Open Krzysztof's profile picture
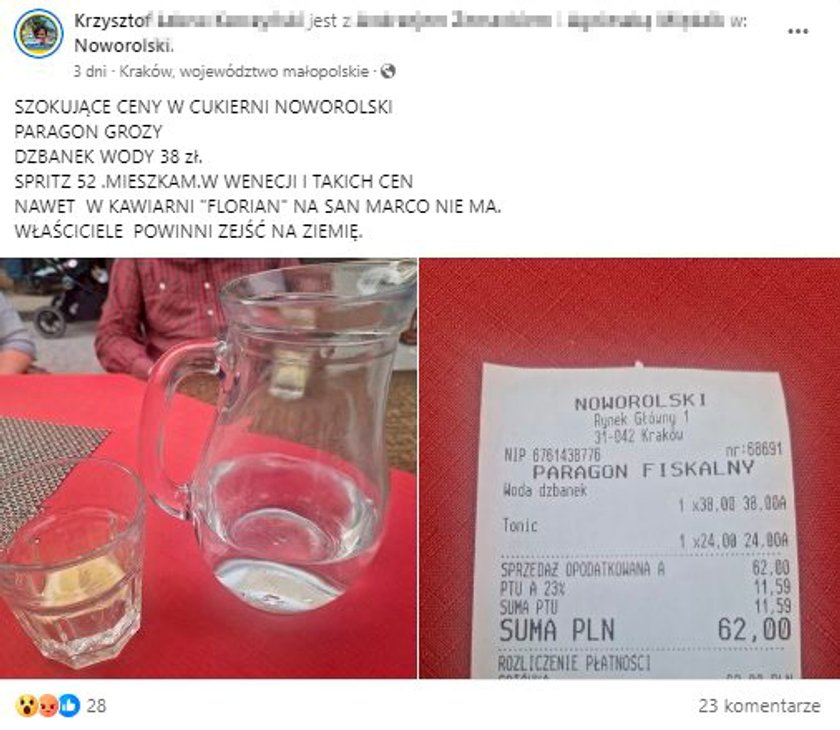This screenshot has height=730, width=840. (x=39, y=33)
